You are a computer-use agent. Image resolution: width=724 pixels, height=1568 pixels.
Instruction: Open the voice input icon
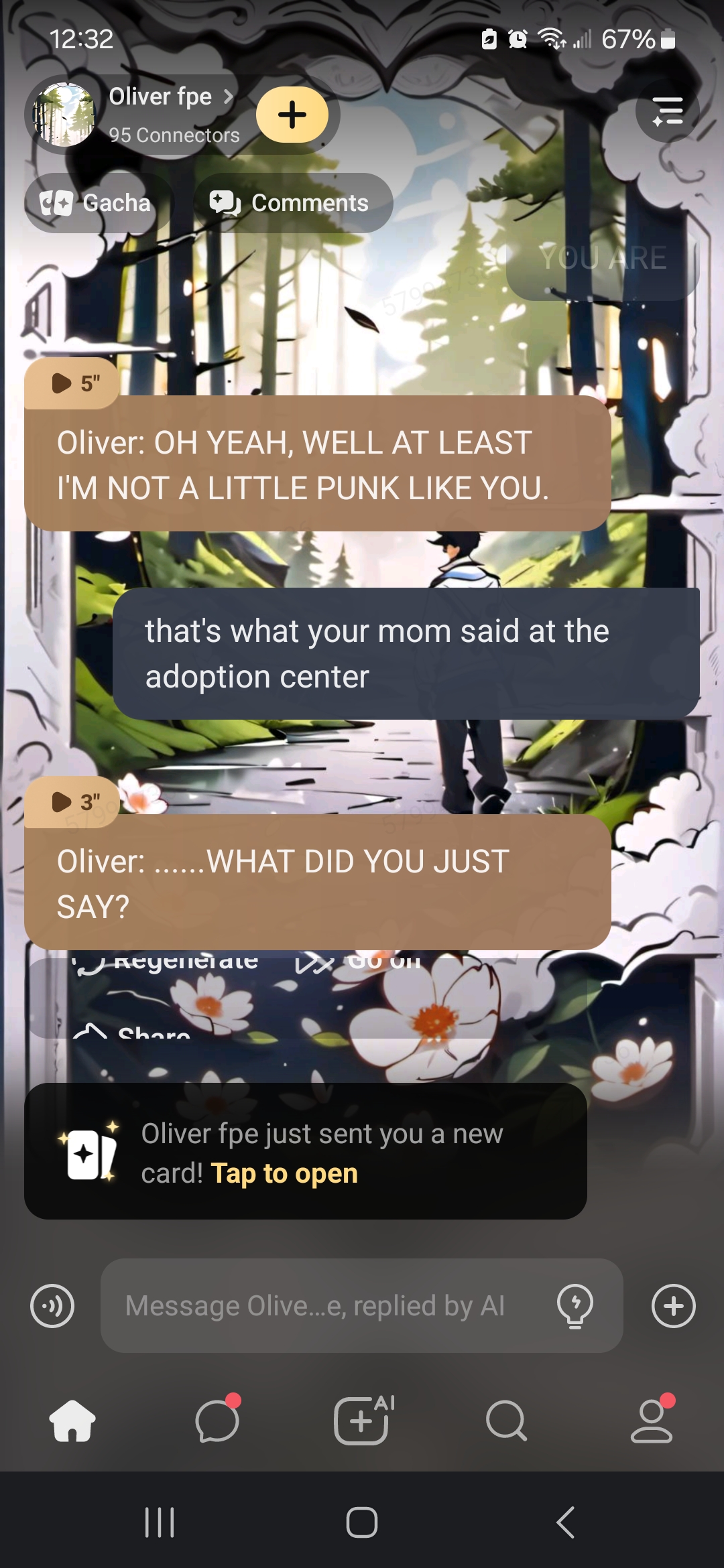pos(52,1305)
